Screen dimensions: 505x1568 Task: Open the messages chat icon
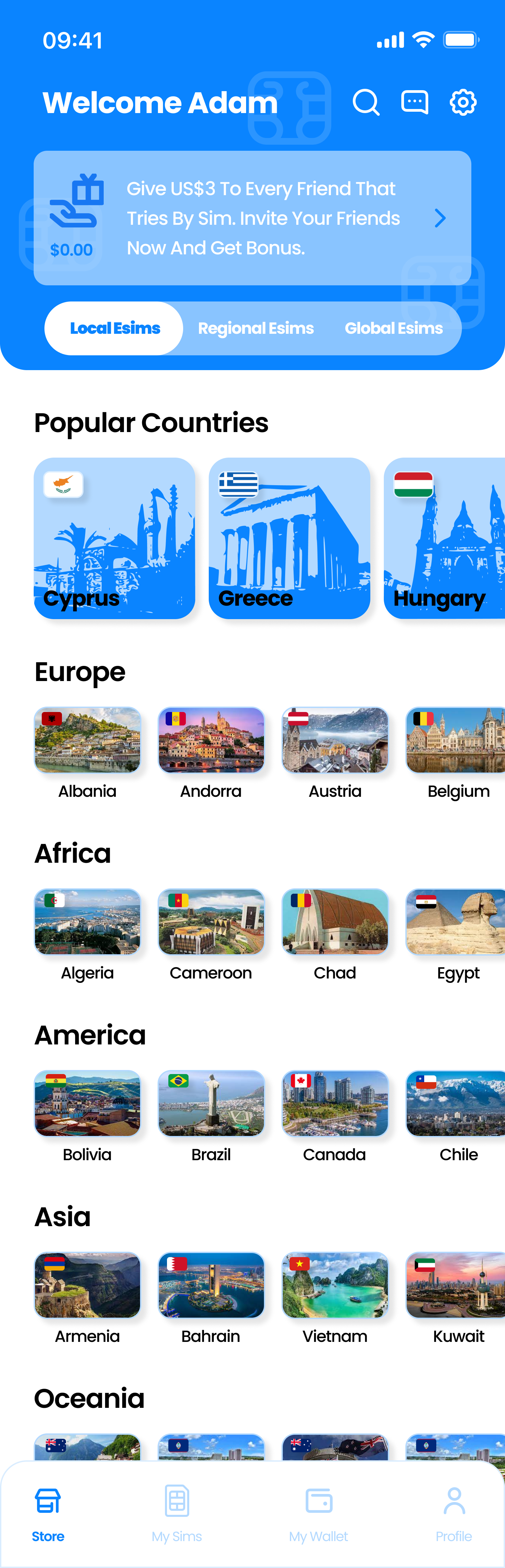414,102
